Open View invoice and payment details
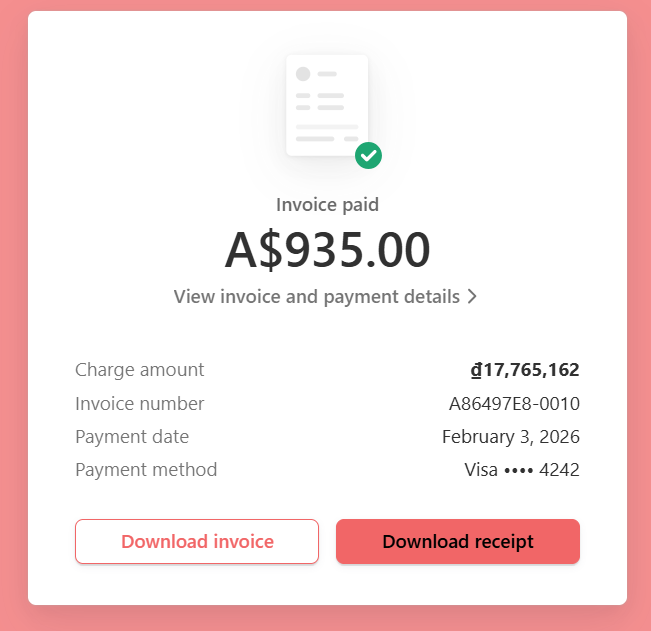Viewport: 651px width, 631px height. click(x=325, y=297)
